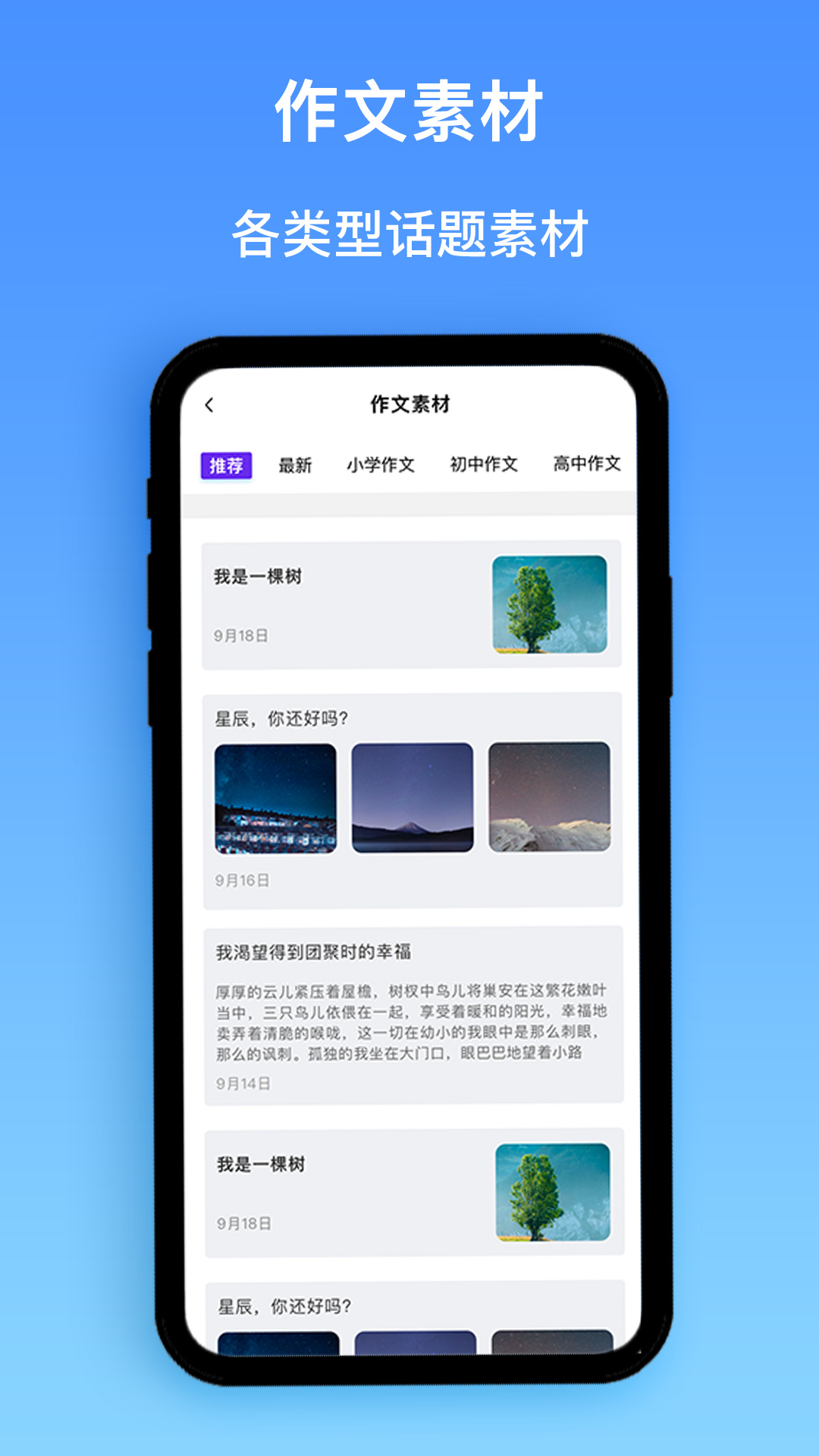Switch to the 推荐 tab

pos(227,465)
